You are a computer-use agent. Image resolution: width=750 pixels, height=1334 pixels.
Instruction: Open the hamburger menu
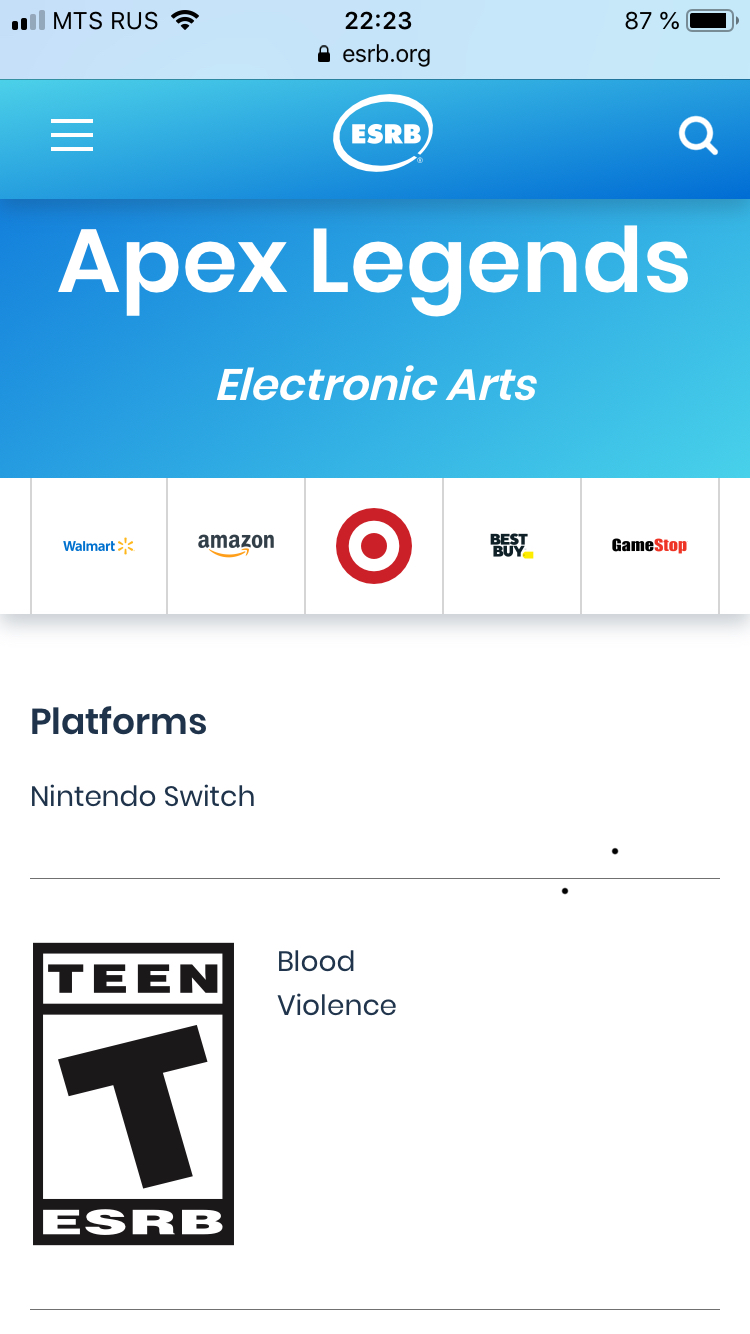click(x=72, y=134)
